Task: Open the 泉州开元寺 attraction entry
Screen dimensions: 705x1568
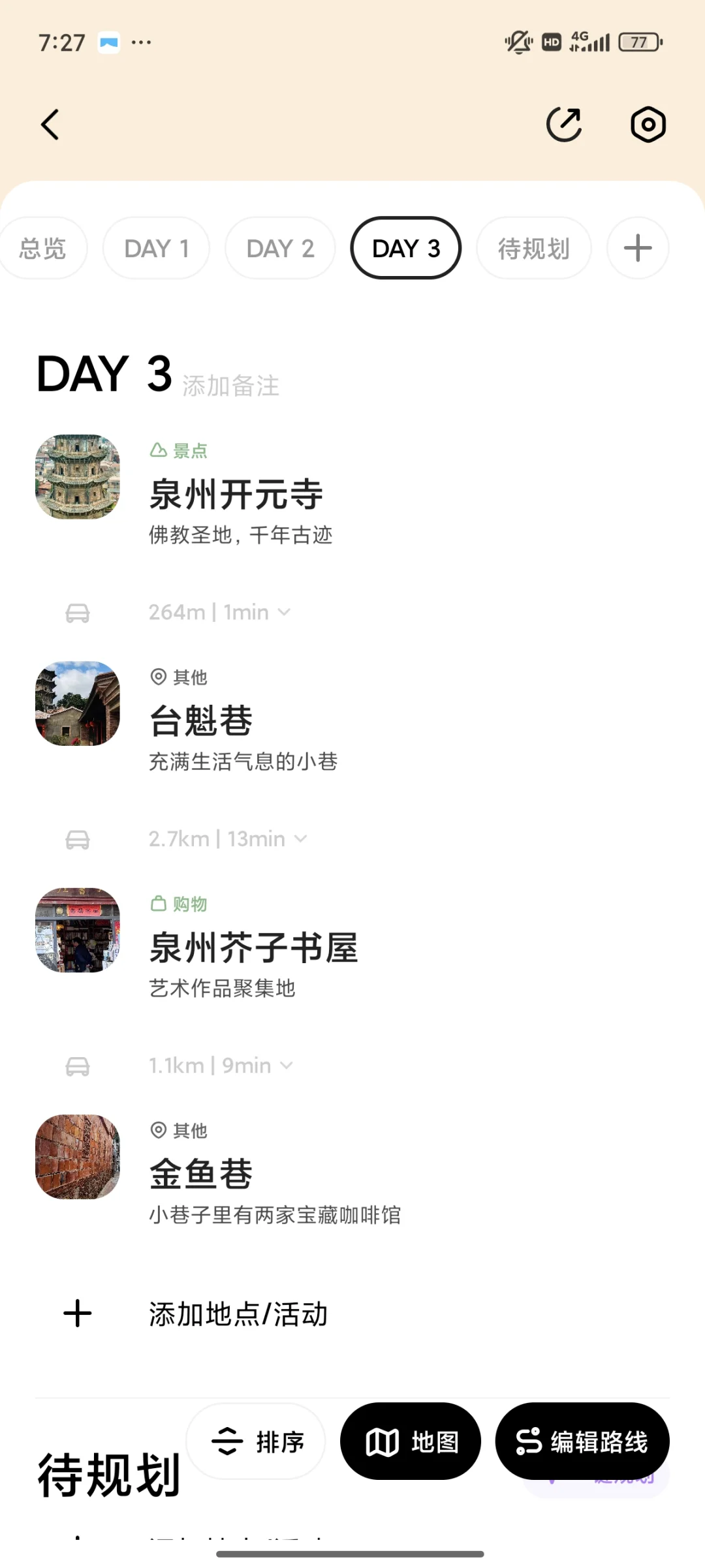Action: coord(236,494)
